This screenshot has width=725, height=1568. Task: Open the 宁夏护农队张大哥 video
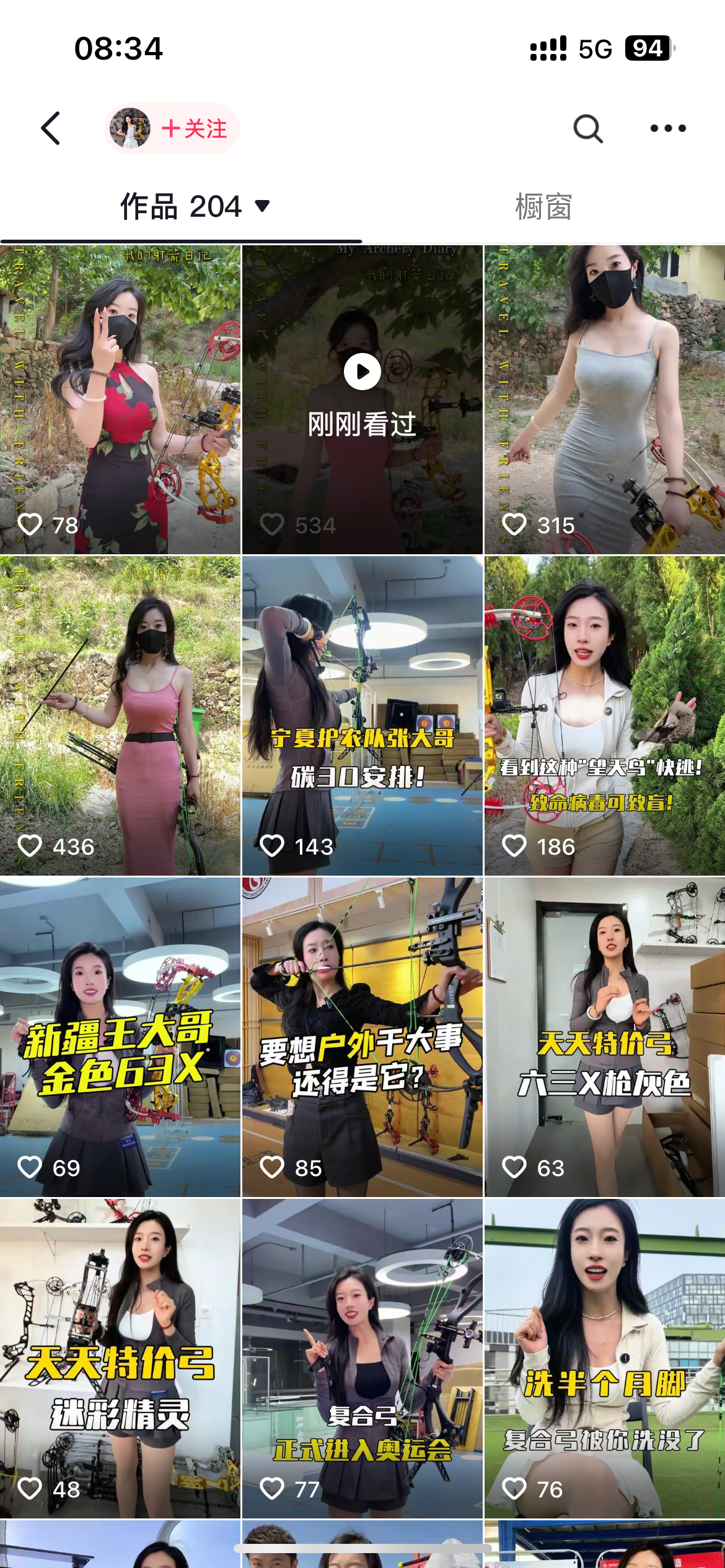pos(362,716)
